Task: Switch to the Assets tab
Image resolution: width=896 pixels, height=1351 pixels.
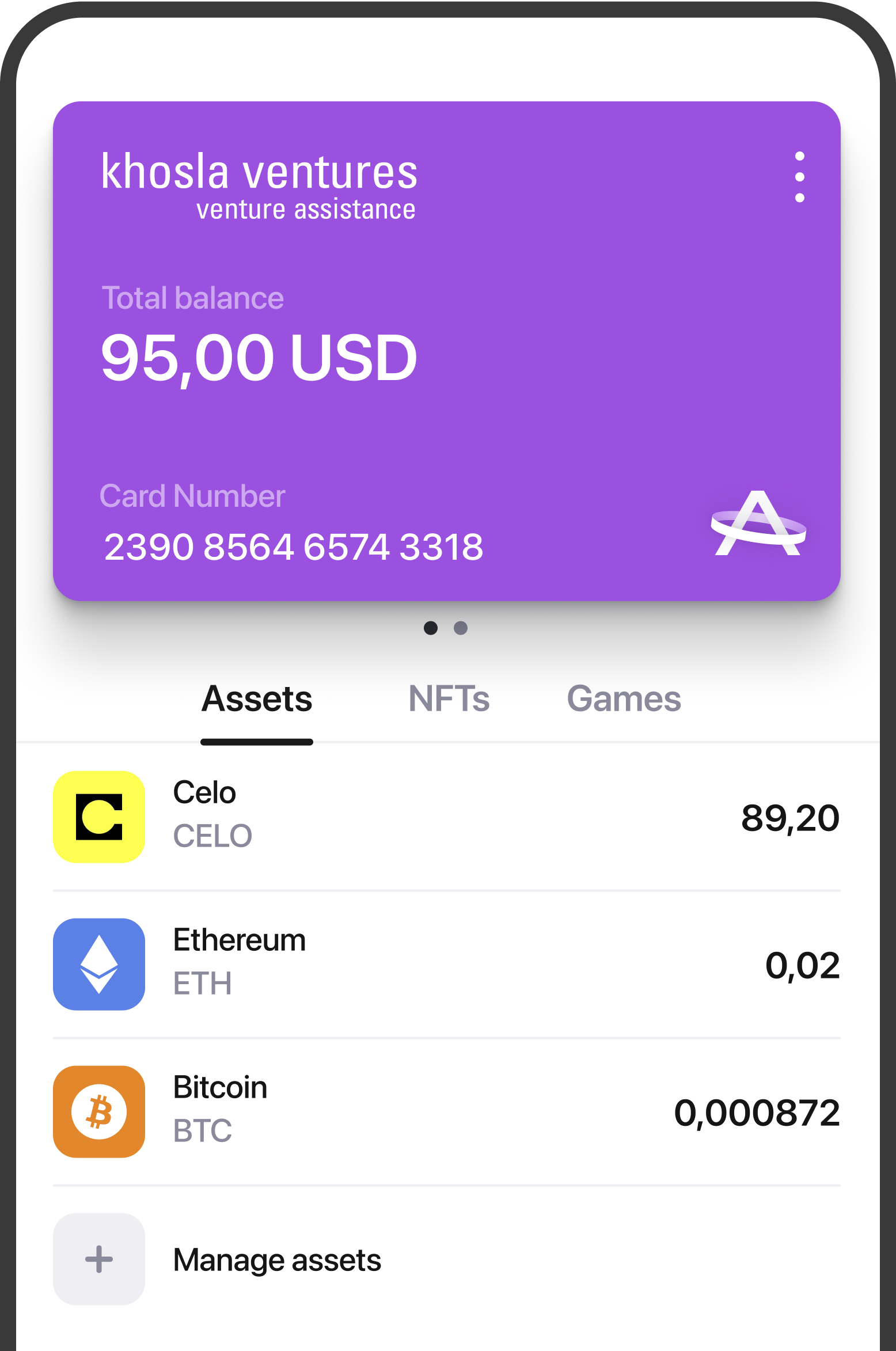Action: click(257, 700)
